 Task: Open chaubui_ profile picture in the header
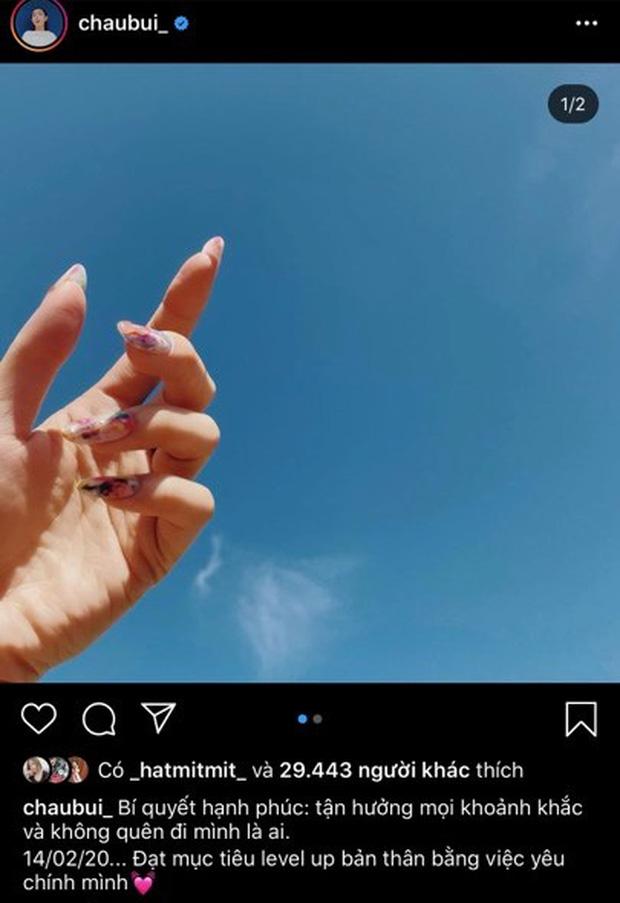[39, 24]
